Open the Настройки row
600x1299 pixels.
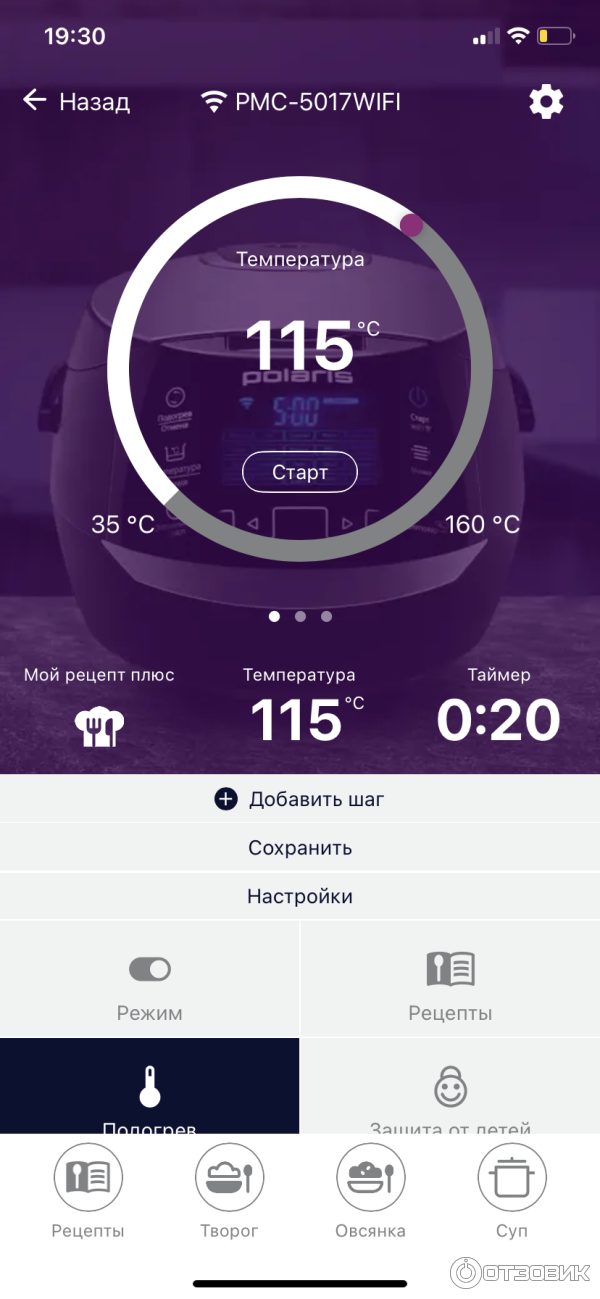click(300, 897)
